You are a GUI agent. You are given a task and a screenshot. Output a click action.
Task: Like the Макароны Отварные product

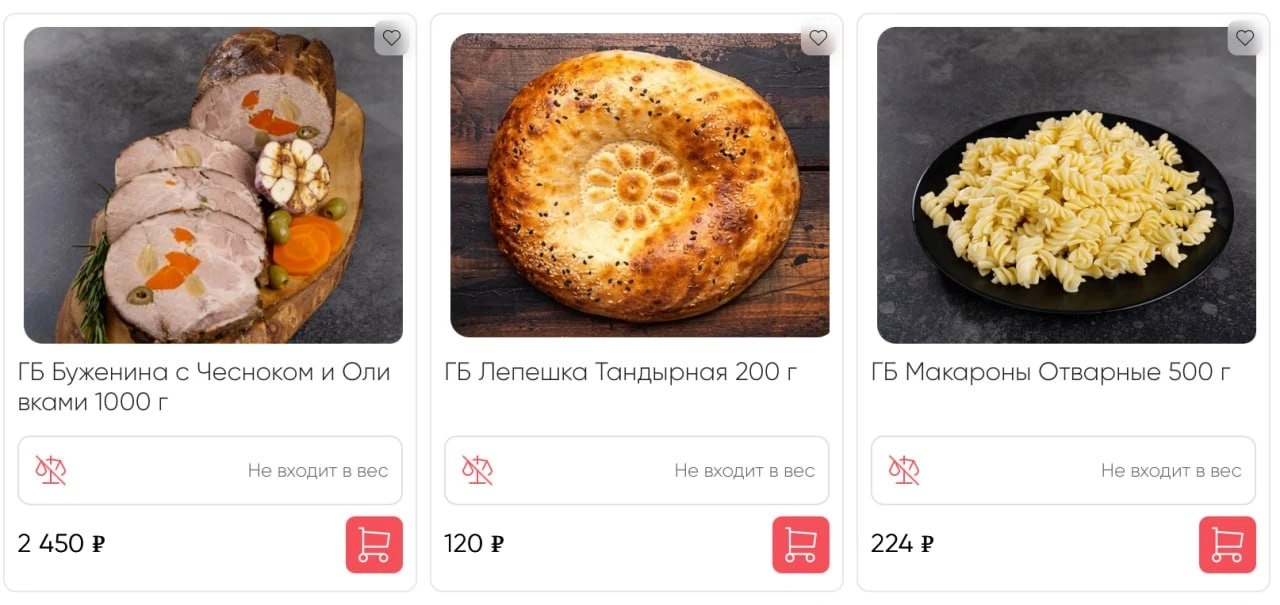(x=1244, y=38)
